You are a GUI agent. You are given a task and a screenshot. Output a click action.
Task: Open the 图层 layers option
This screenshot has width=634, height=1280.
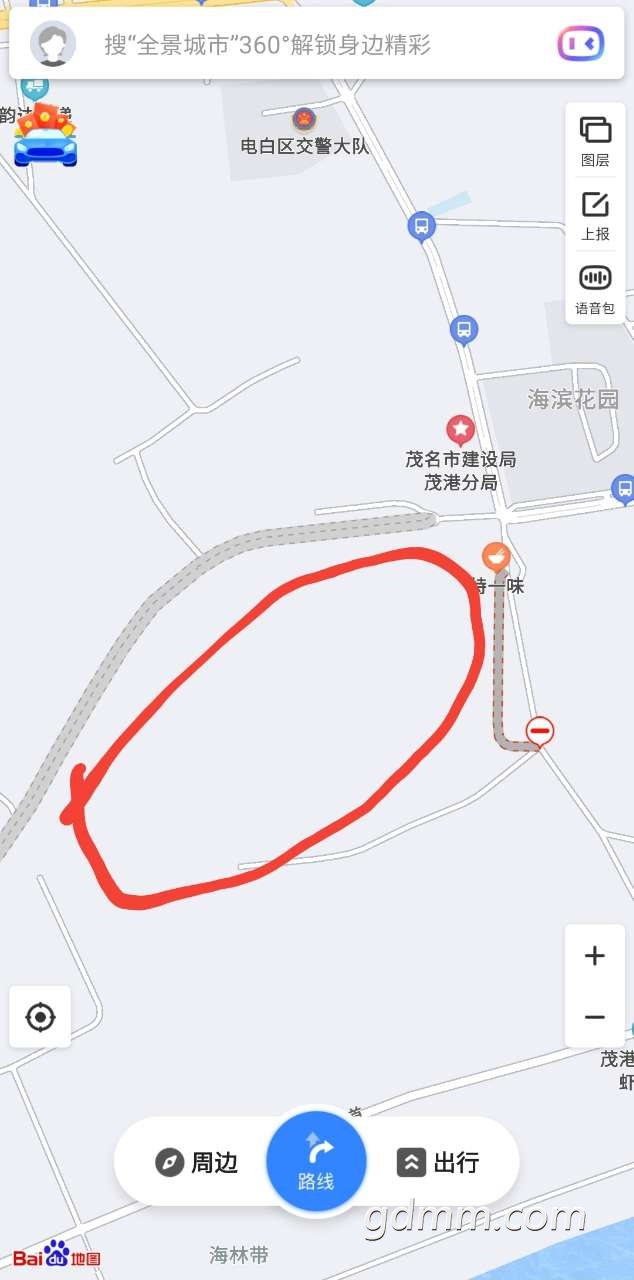595,141
